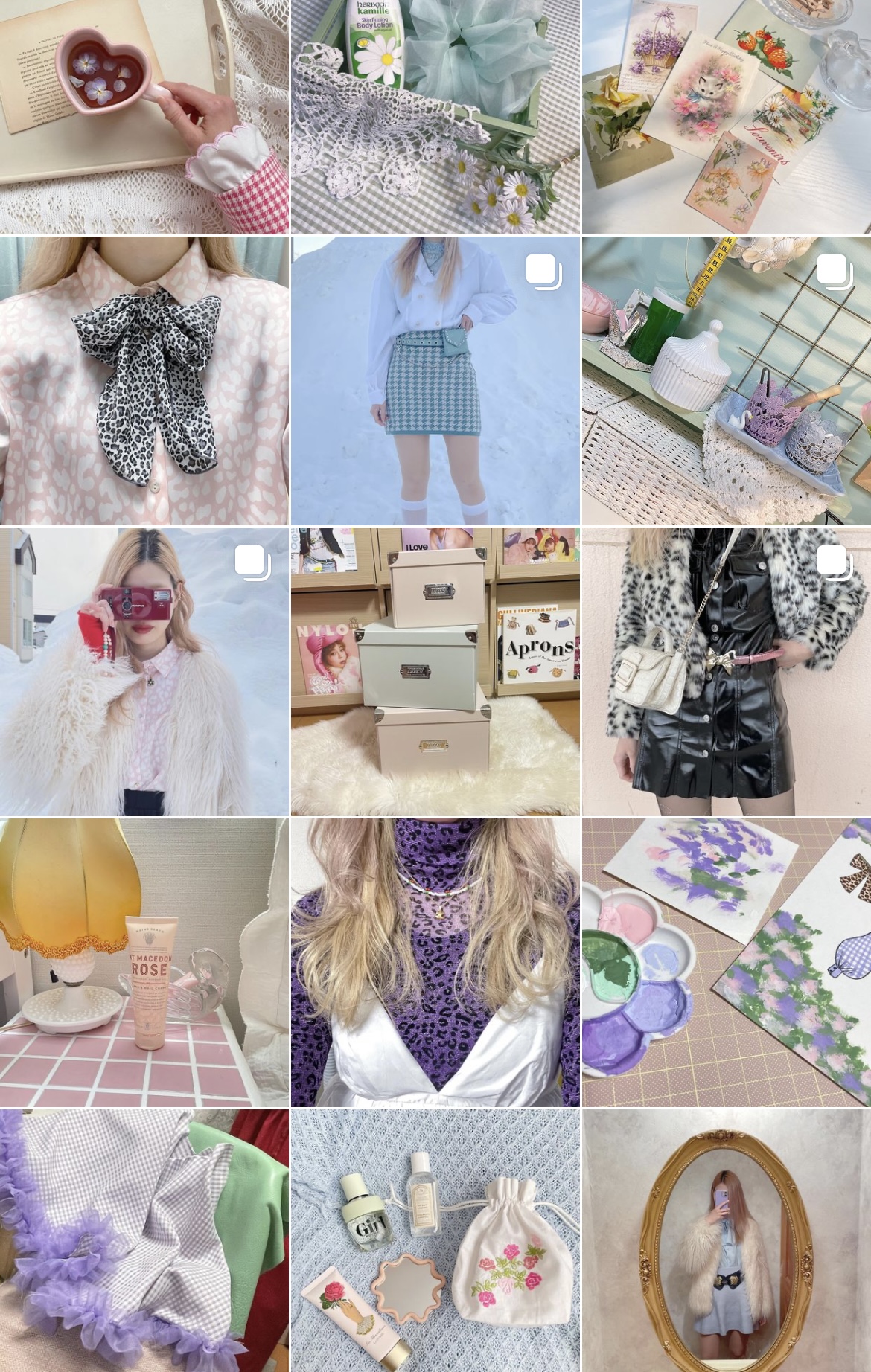This screenshot has height=1372, width=871.
Task: Open the purple leopard top post
Action: pos(435,963)
